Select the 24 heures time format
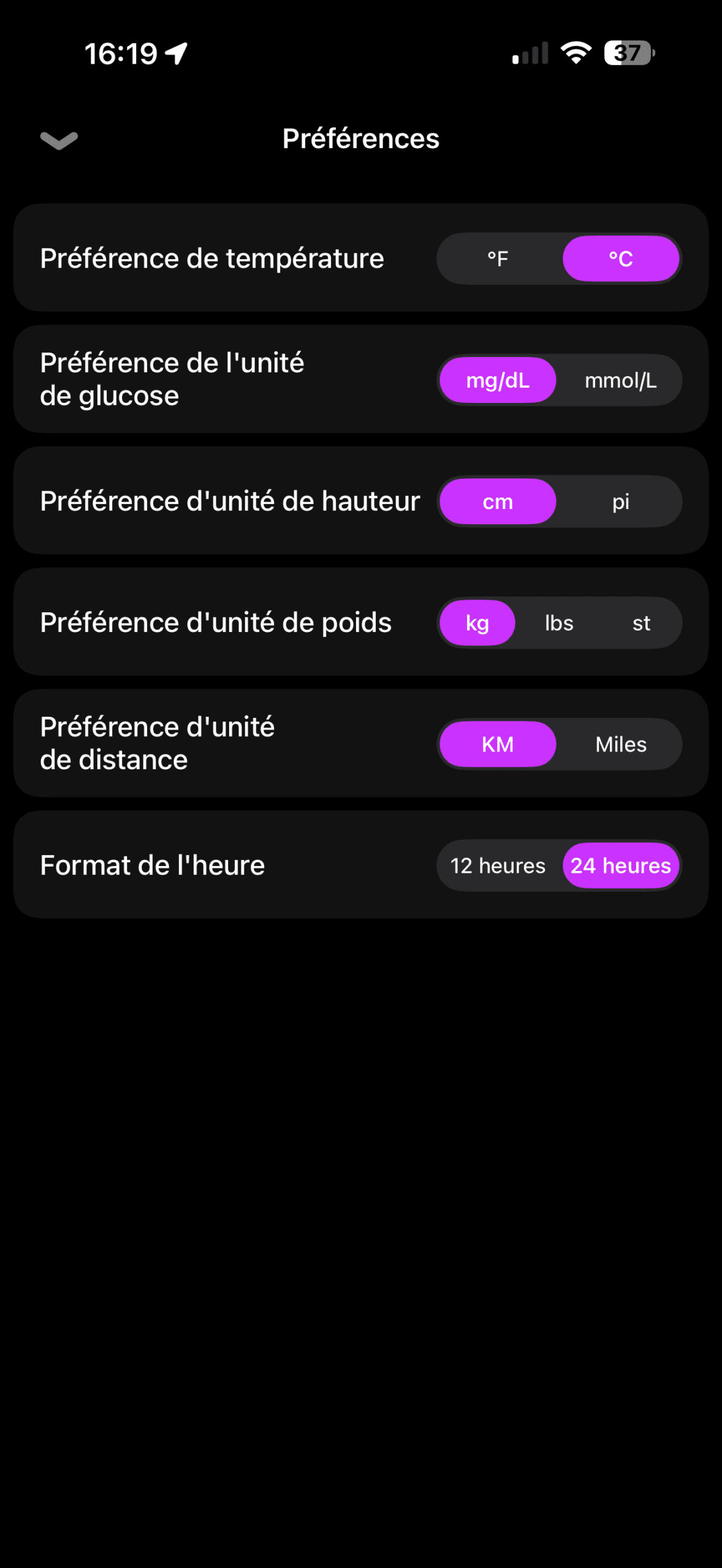 click(x=620, y=865)
